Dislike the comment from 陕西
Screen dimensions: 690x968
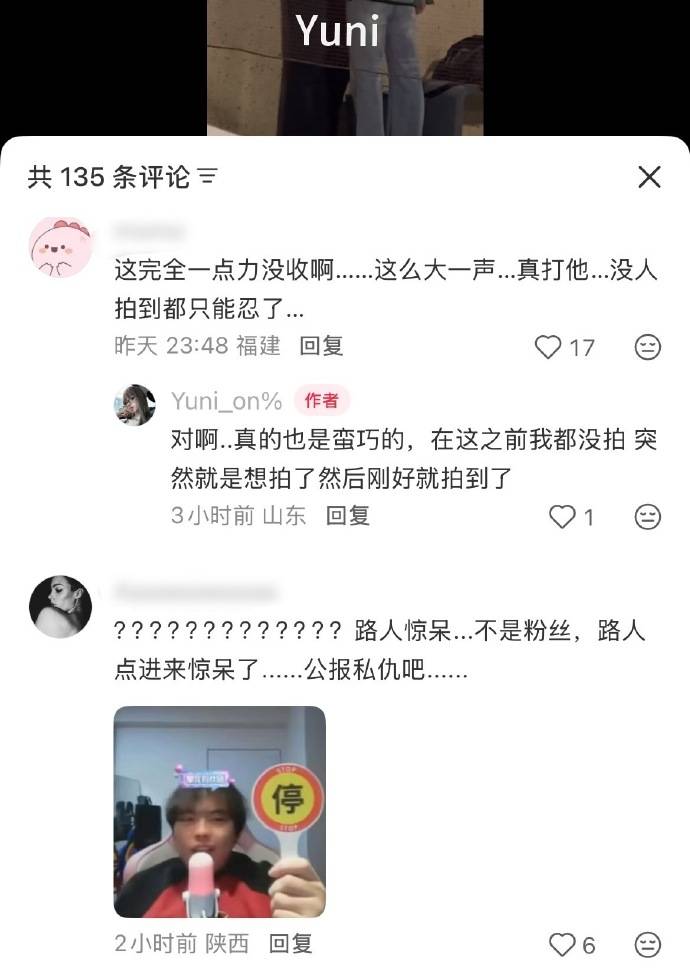[x=648, y=944]
